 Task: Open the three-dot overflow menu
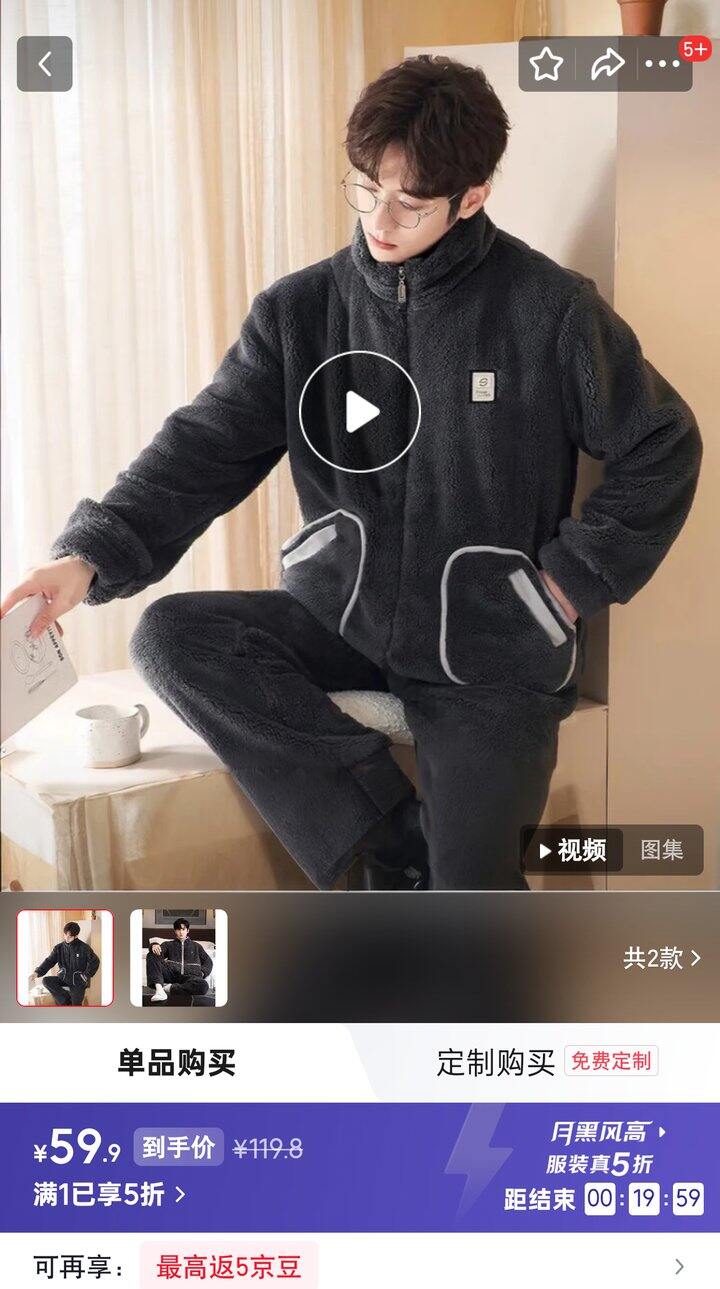point(662,64)
